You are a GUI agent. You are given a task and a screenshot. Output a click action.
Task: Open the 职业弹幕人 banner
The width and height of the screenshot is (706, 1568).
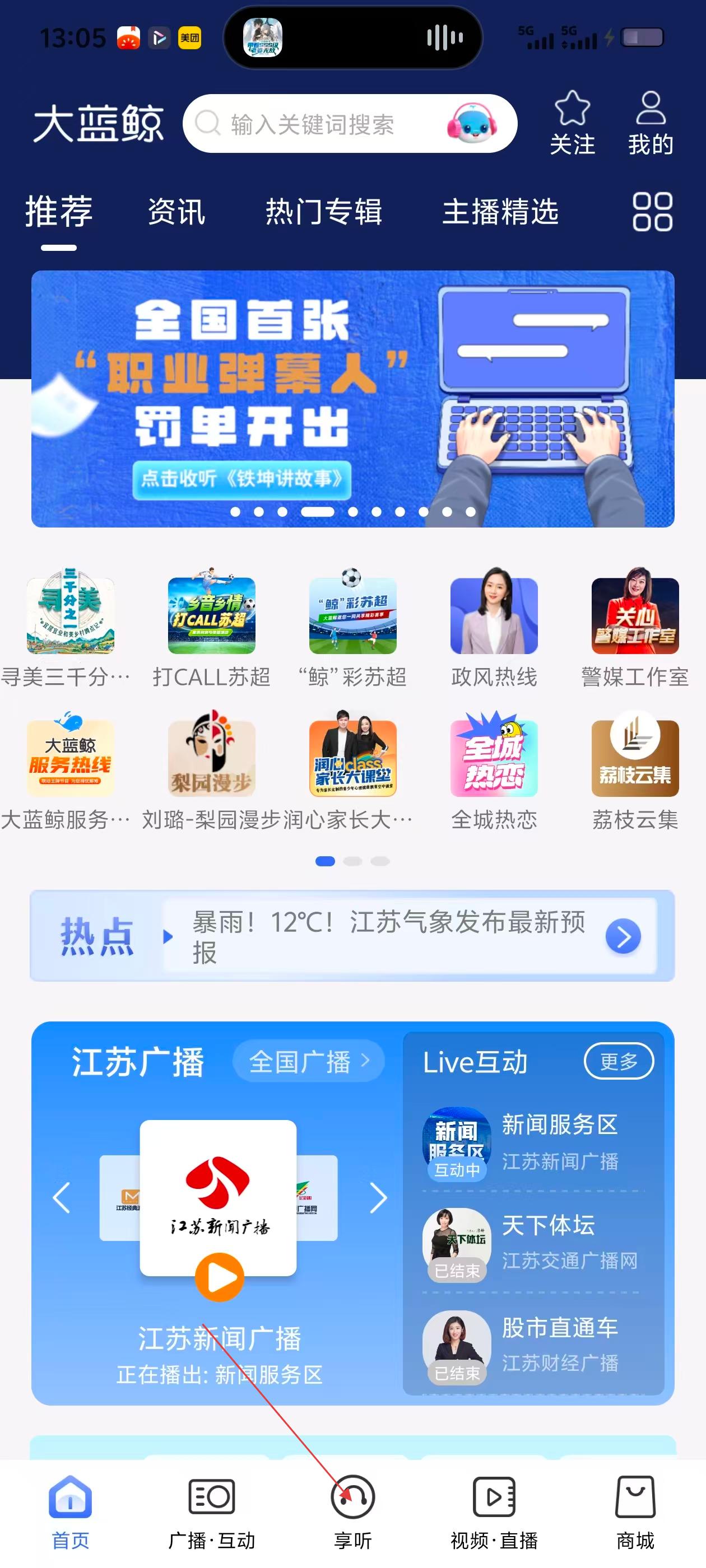click(x=352, y=399)
